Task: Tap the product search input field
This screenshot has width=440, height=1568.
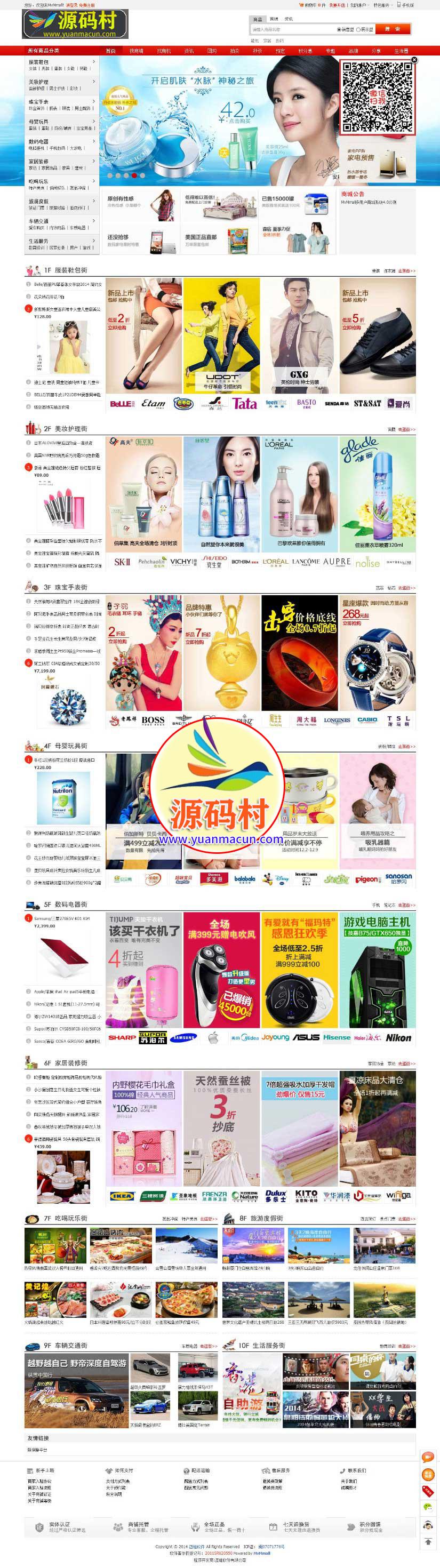Action: click(x=292, y=29)
